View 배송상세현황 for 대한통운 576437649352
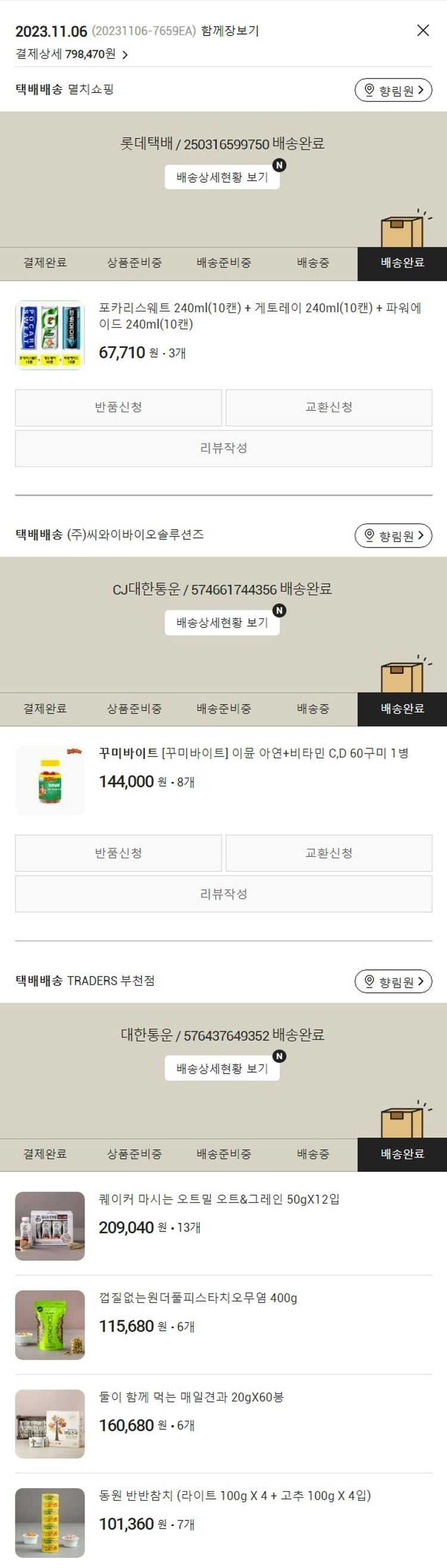447x1568 pixels. [x=222, y=1068]
